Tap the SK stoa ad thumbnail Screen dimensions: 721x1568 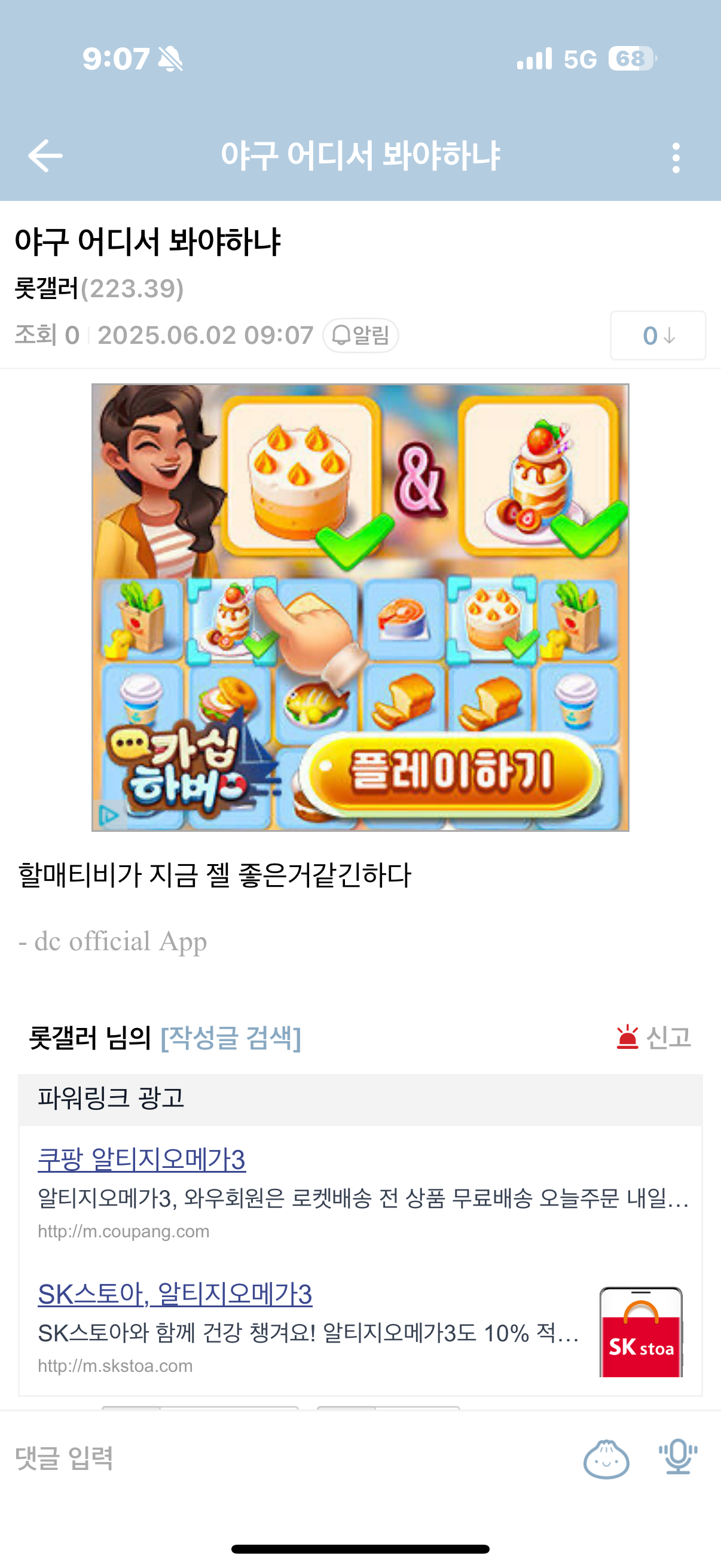(x=641, y=1331)
